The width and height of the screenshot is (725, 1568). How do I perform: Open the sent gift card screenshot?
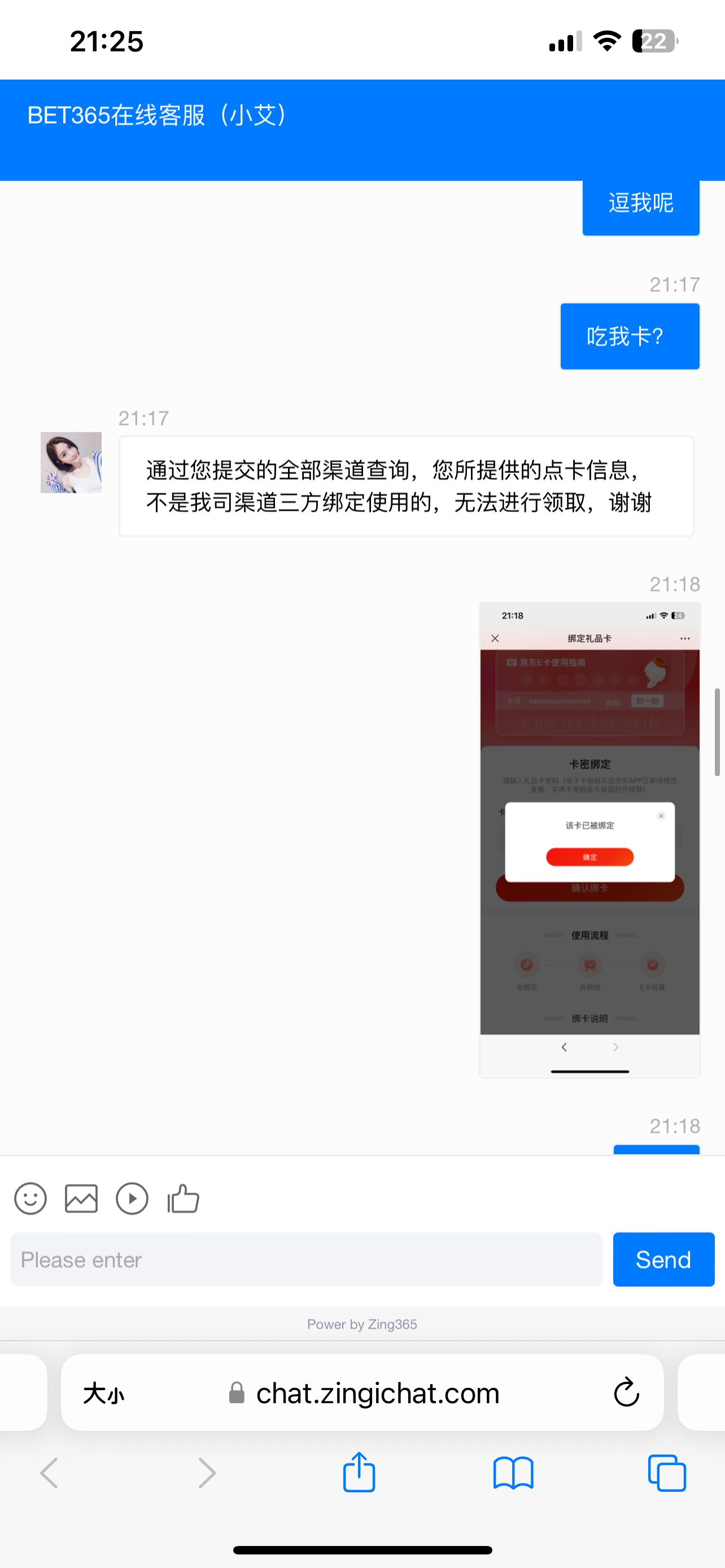(589, 839)
